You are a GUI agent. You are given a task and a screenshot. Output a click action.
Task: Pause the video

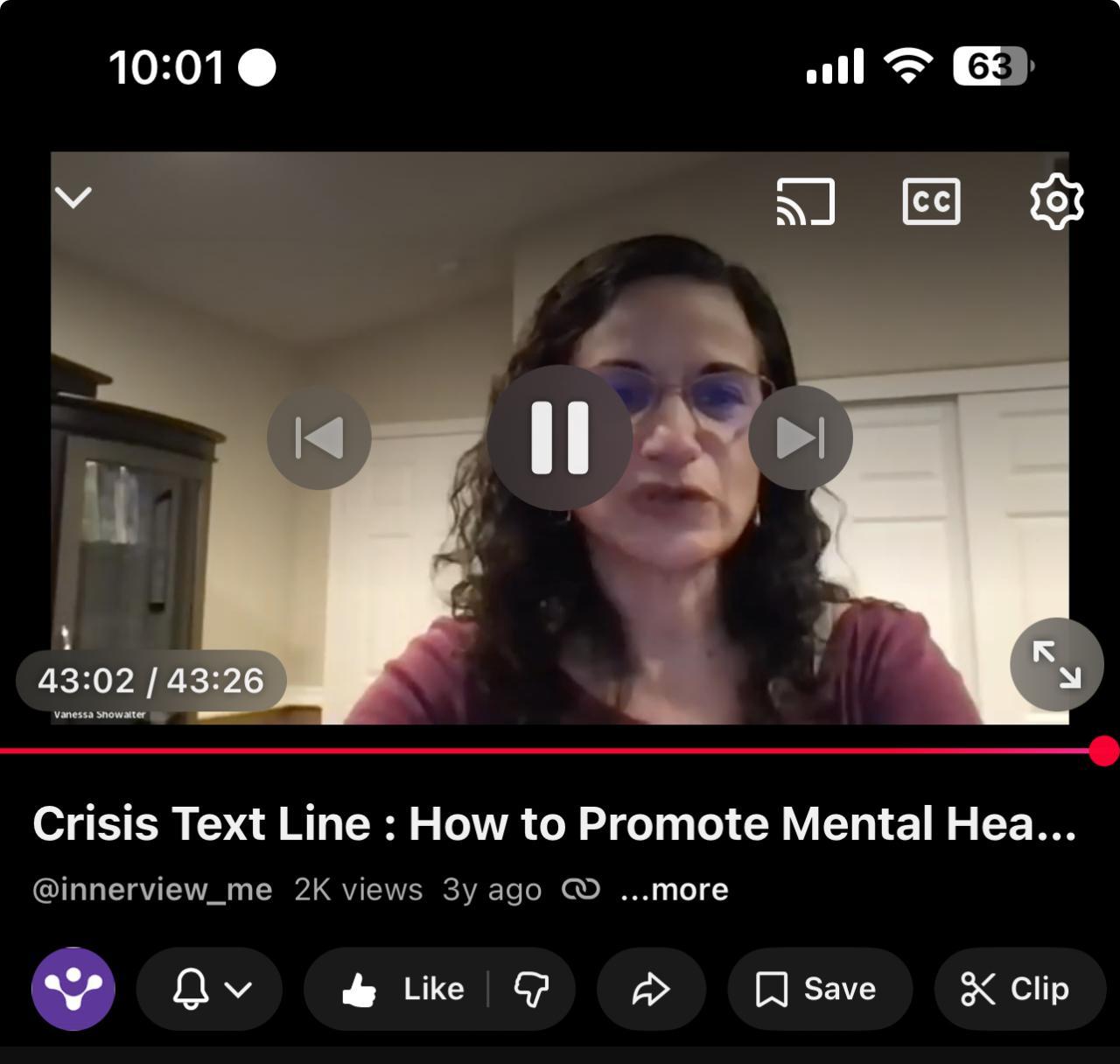pyautogui.click(x=560, y=437)
